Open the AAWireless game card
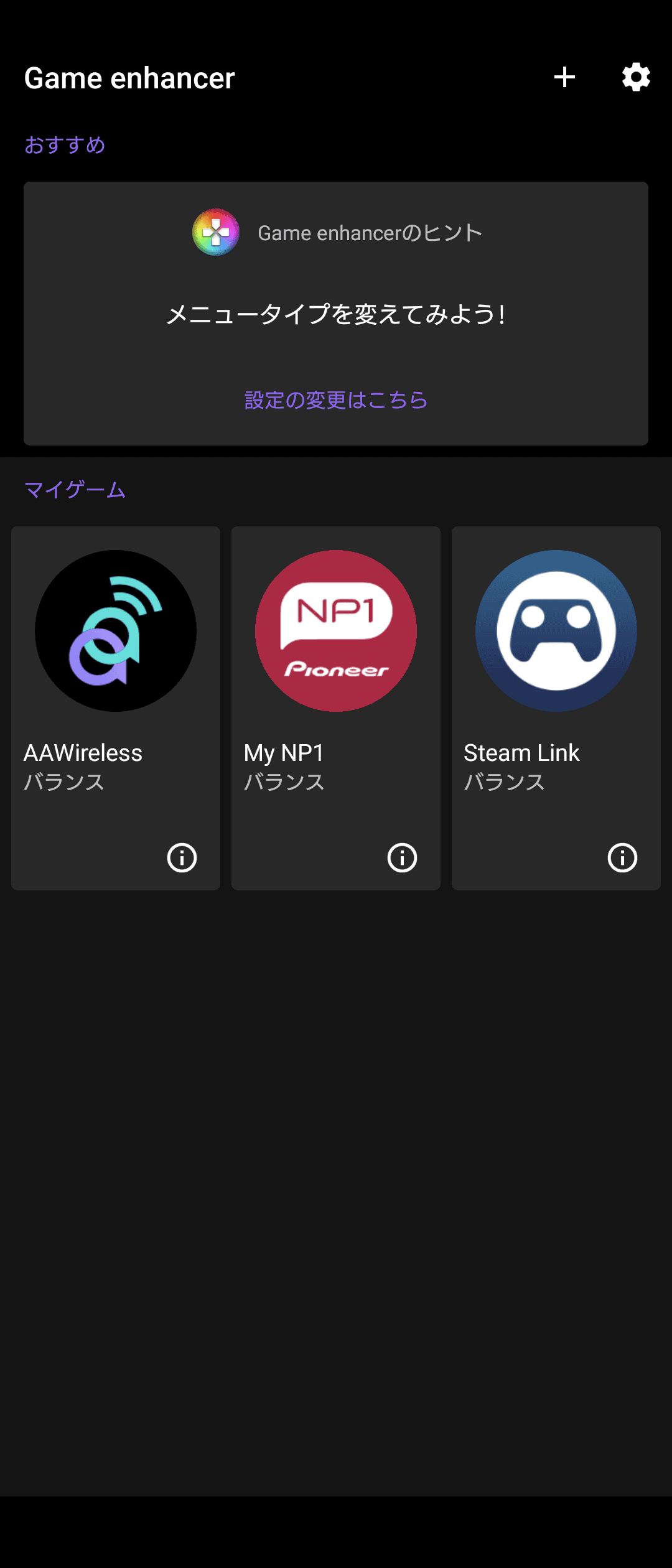 pos(116,703)
